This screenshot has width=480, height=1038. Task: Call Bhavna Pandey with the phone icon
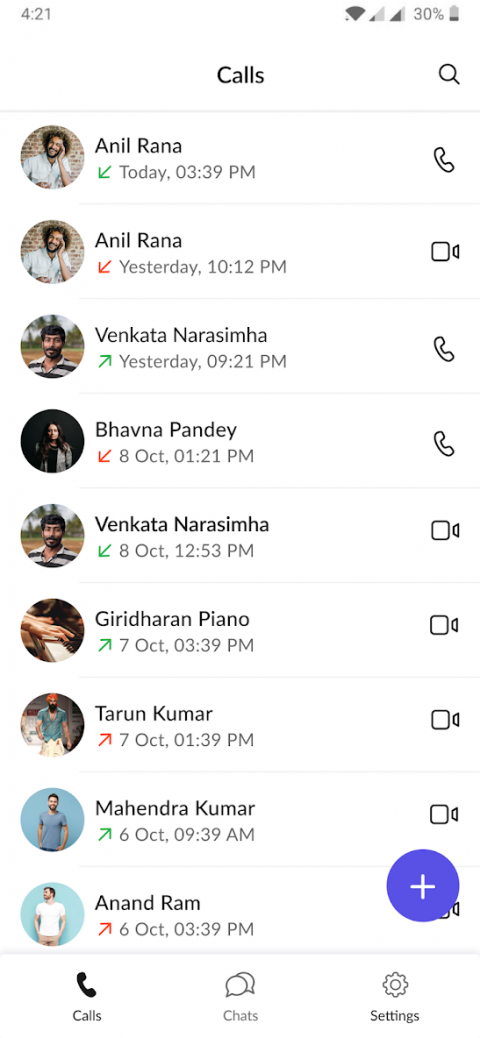(444, 444)
